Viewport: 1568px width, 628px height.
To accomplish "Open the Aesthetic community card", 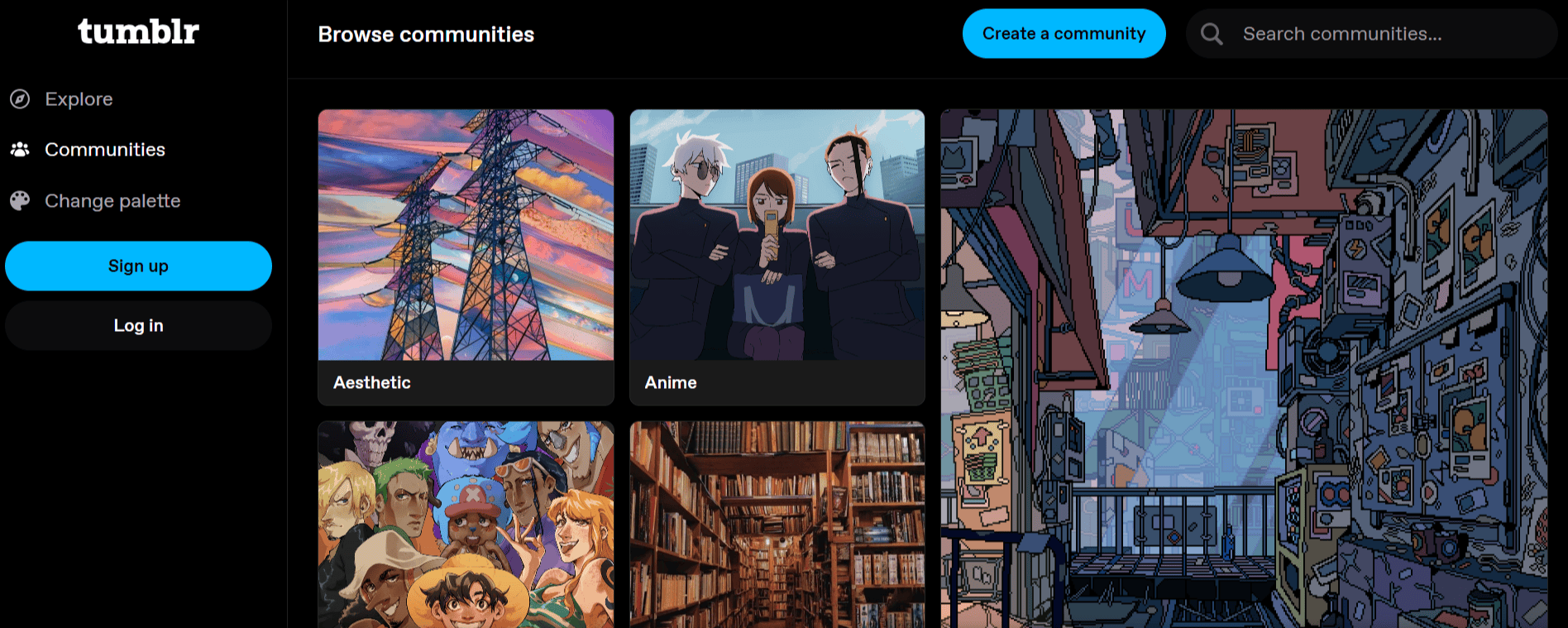I will (x=466, y=256).
